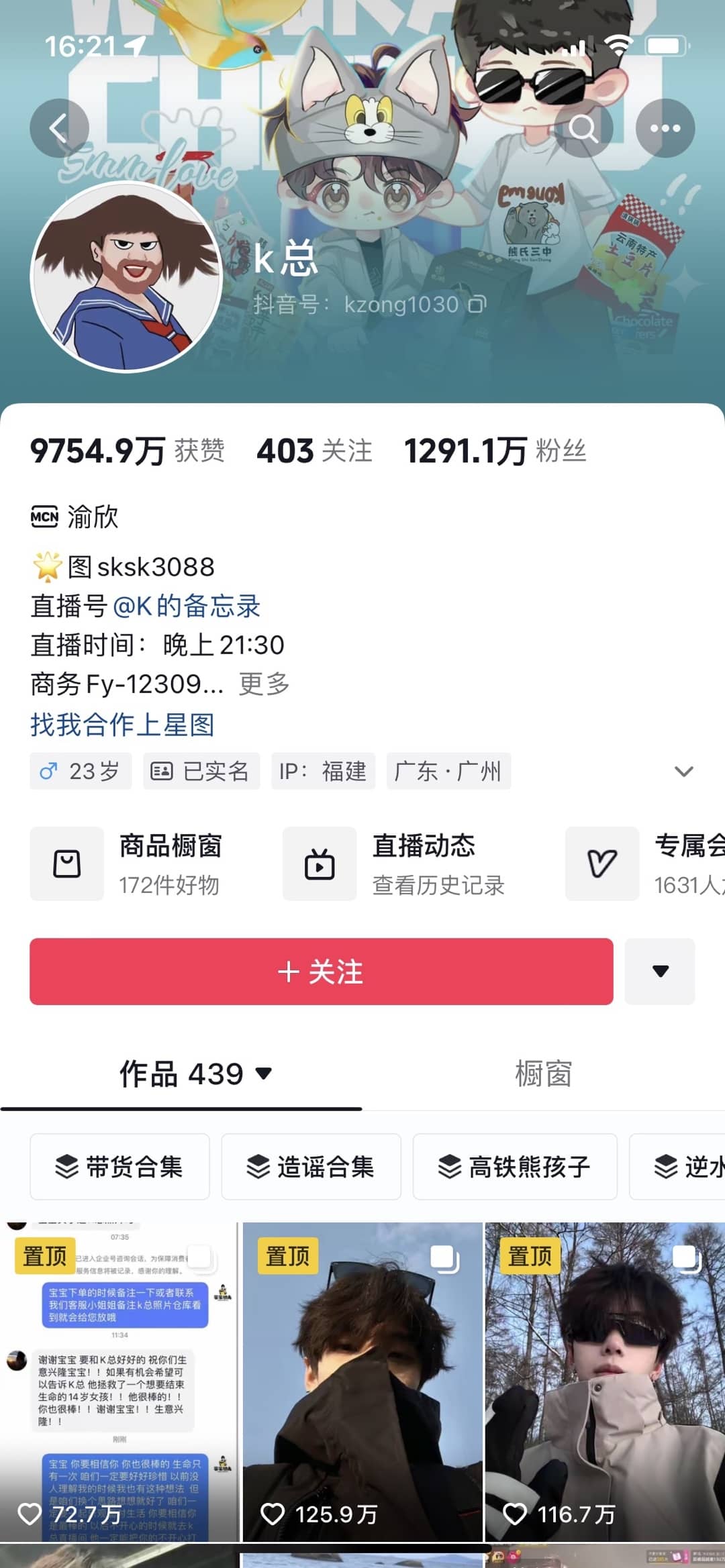Toggle the 已实名 verification tag
This screenshot has width=725, height=1568.
(x=201, y=771)
